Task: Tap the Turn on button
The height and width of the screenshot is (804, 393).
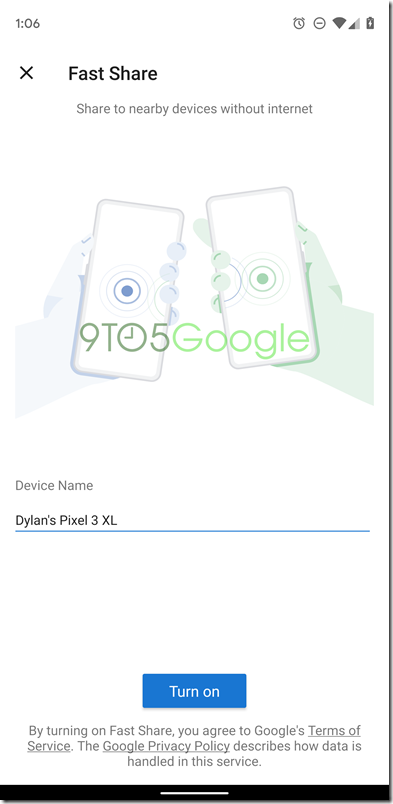Action: point(194,691)
